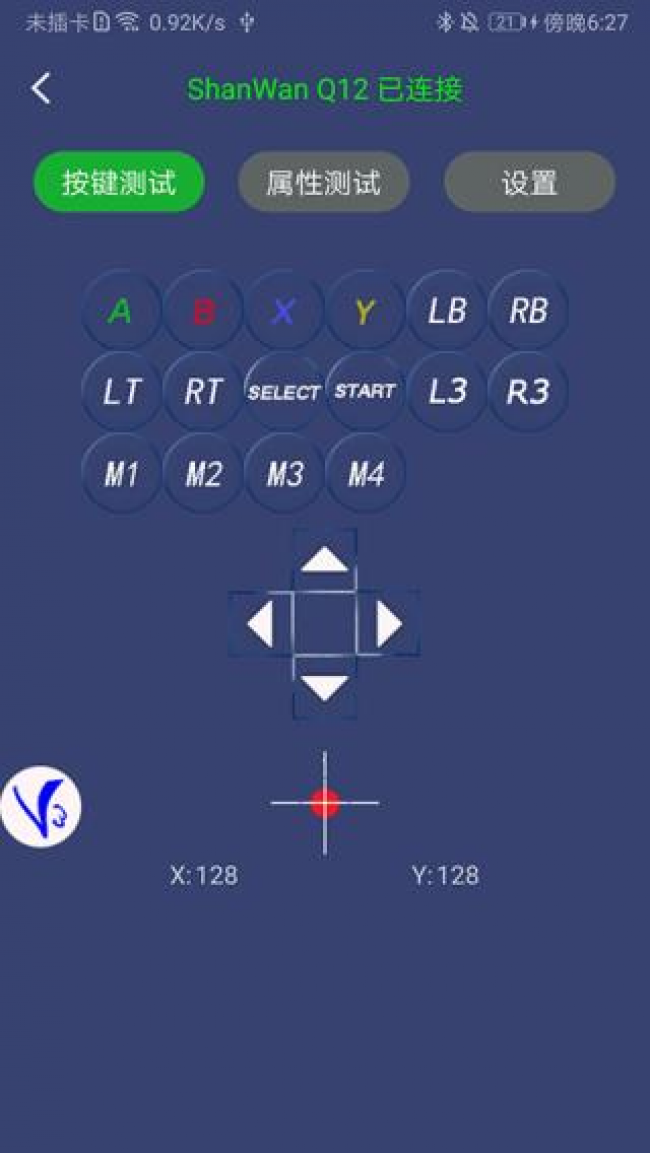Open the 设置 tab

pyautogui.click(x=529, y=183)
